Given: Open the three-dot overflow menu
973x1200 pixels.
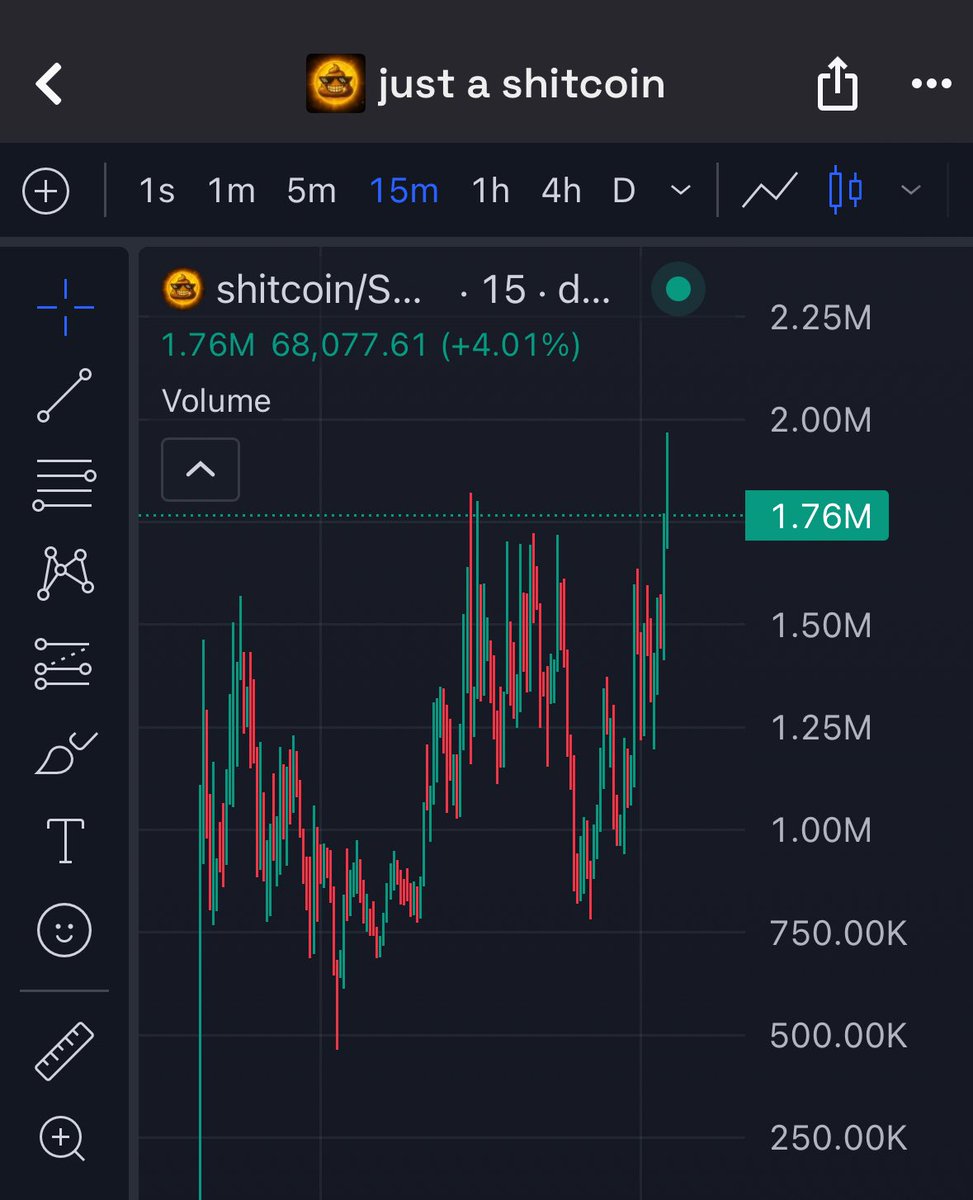Looking at the screenshot, I should 930,85.
